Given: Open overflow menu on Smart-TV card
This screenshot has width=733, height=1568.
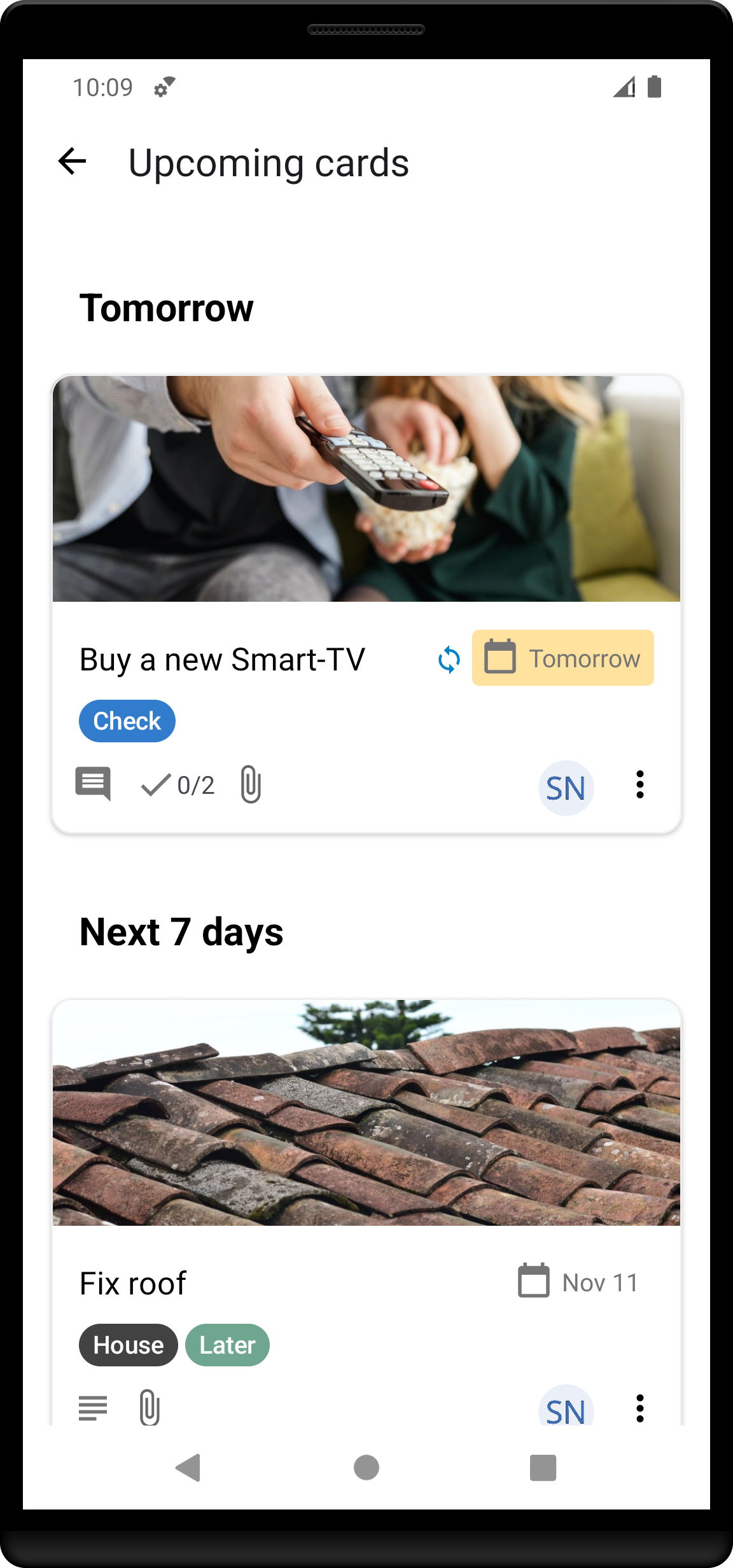Looking at the screenshot, I should 639,785.
